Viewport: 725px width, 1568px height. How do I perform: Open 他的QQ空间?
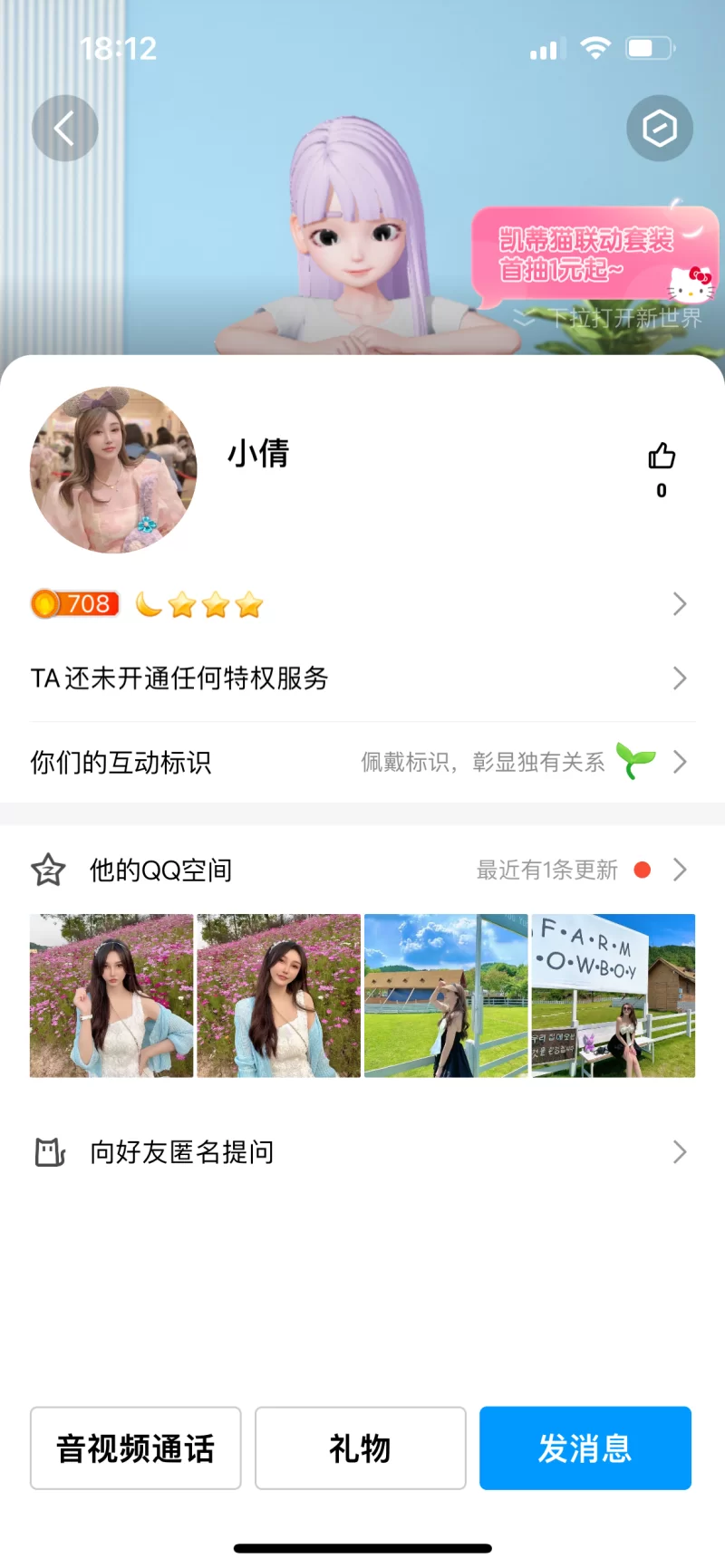pyautogui.click(x=362, y=871)
